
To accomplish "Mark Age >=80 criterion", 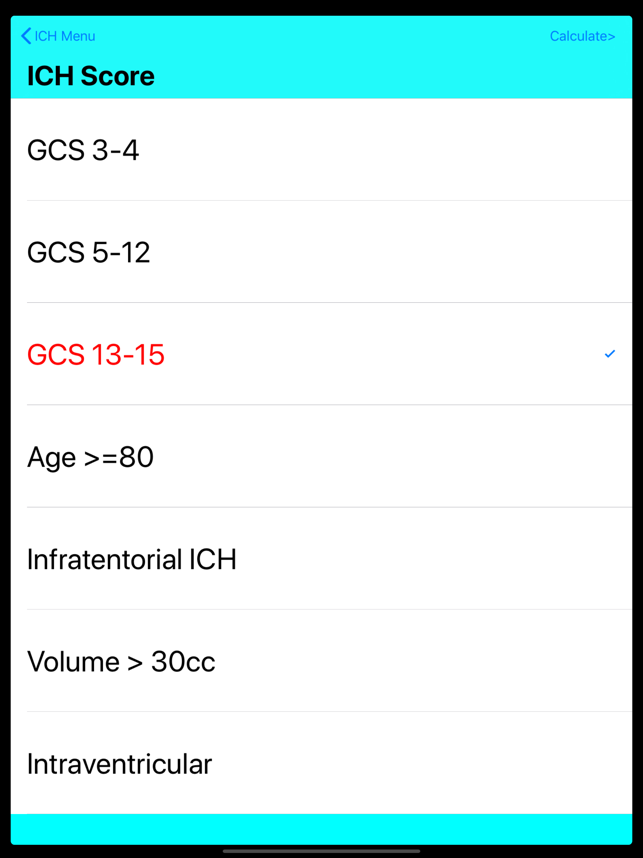I will (x=321, y=457).
